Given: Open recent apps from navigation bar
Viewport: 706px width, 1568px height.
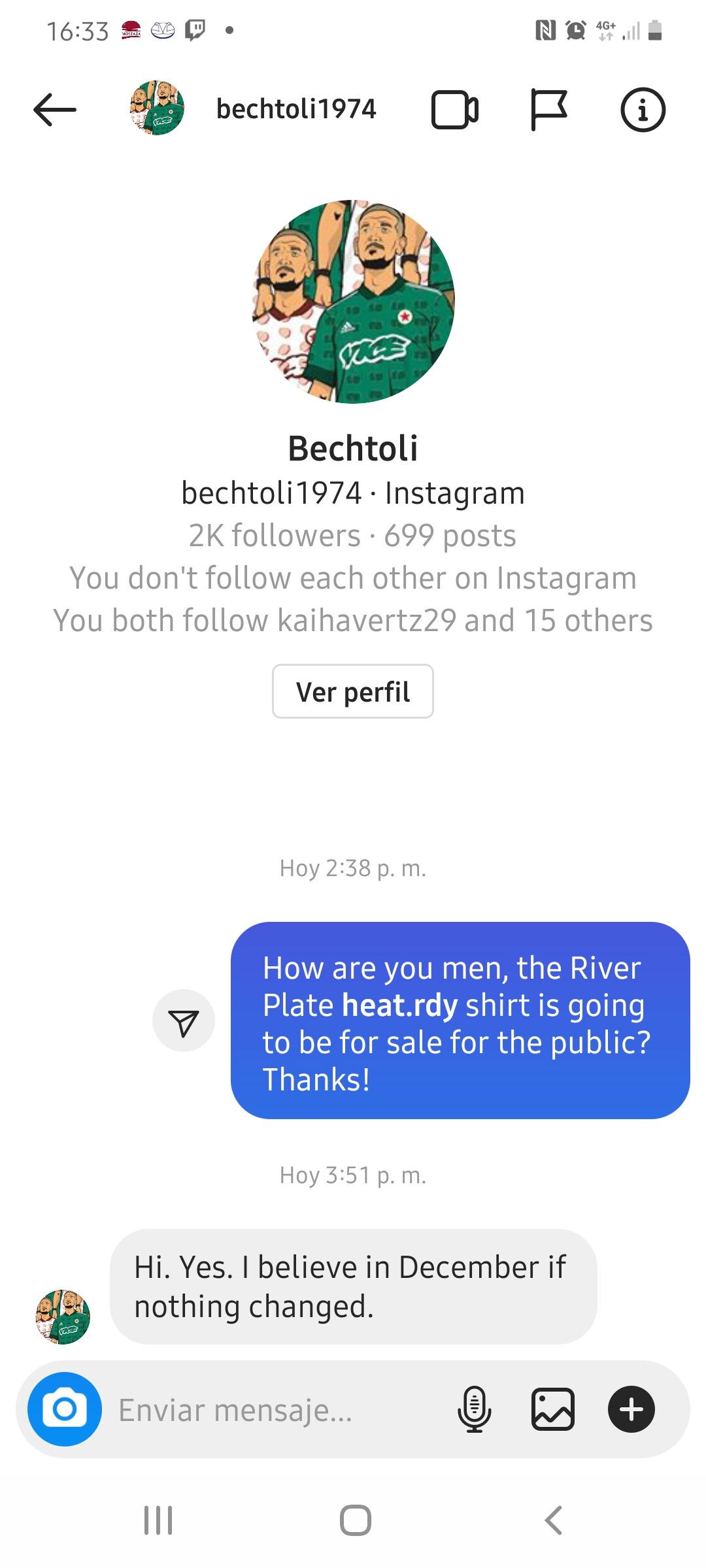Looking at the screenshot, I should click(x=158, y=1520).
